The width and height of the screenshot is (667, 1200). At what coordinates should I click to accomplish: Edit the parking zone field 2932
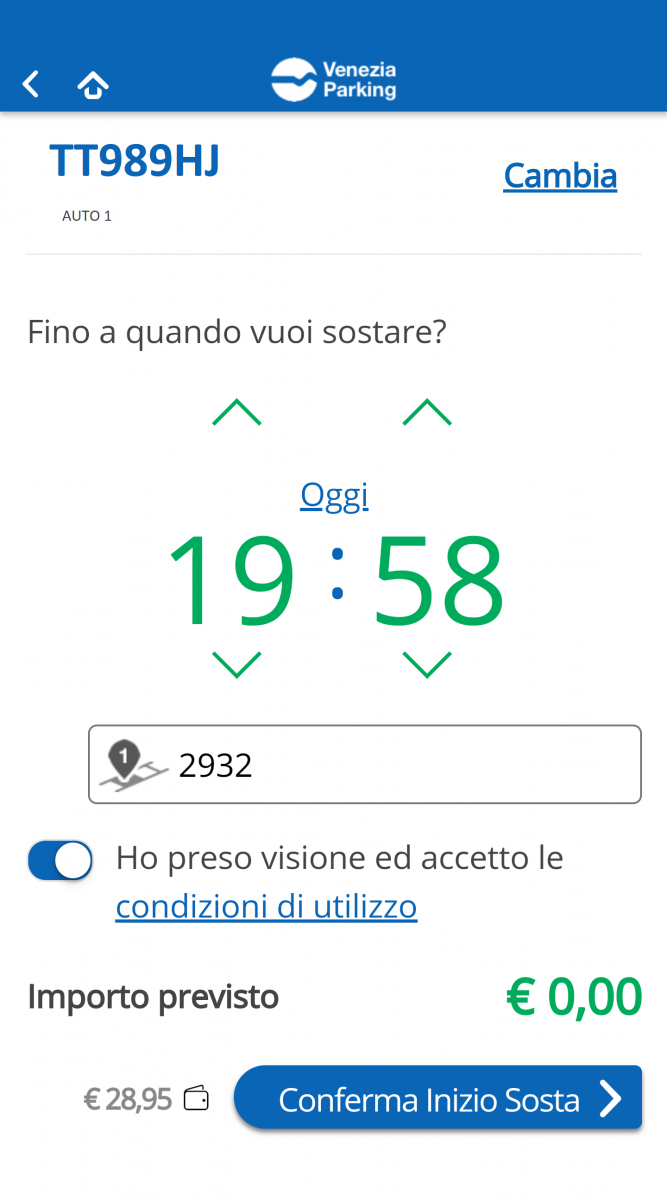(400, 765)
